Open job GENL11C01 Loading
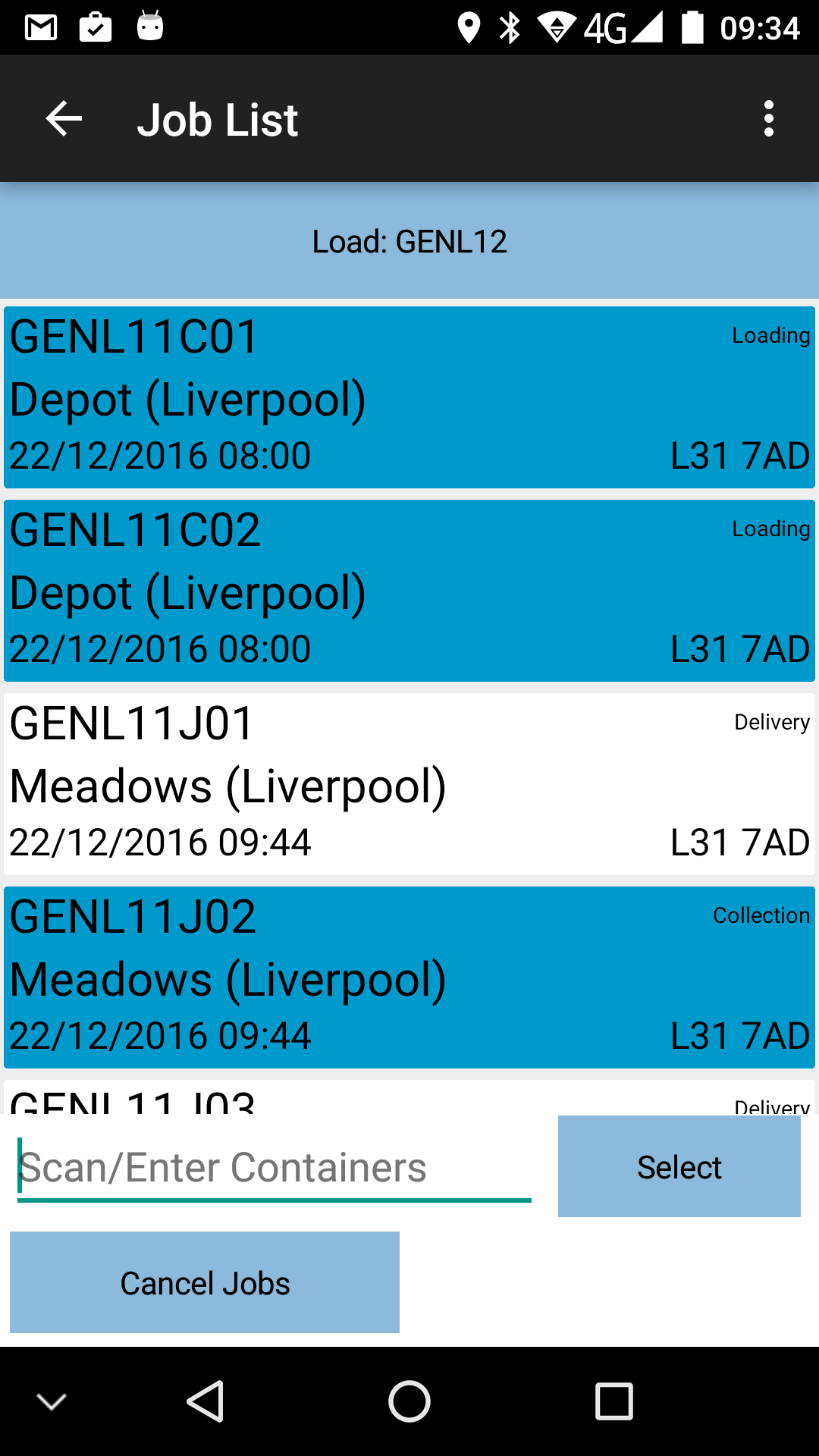 tap(409, 397)
